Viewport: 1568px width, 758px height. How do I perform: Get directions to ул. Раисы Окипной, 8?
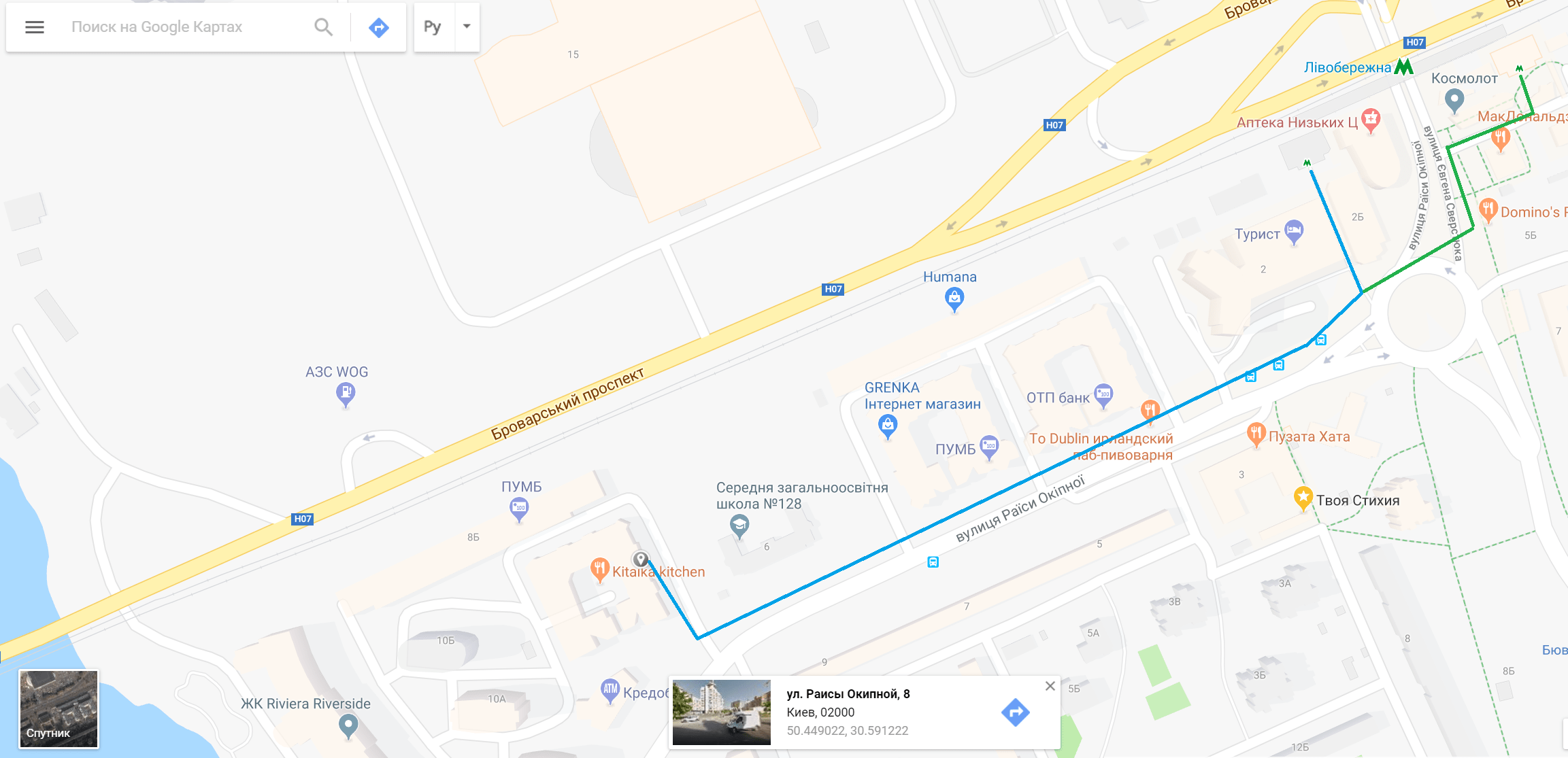1015,712
